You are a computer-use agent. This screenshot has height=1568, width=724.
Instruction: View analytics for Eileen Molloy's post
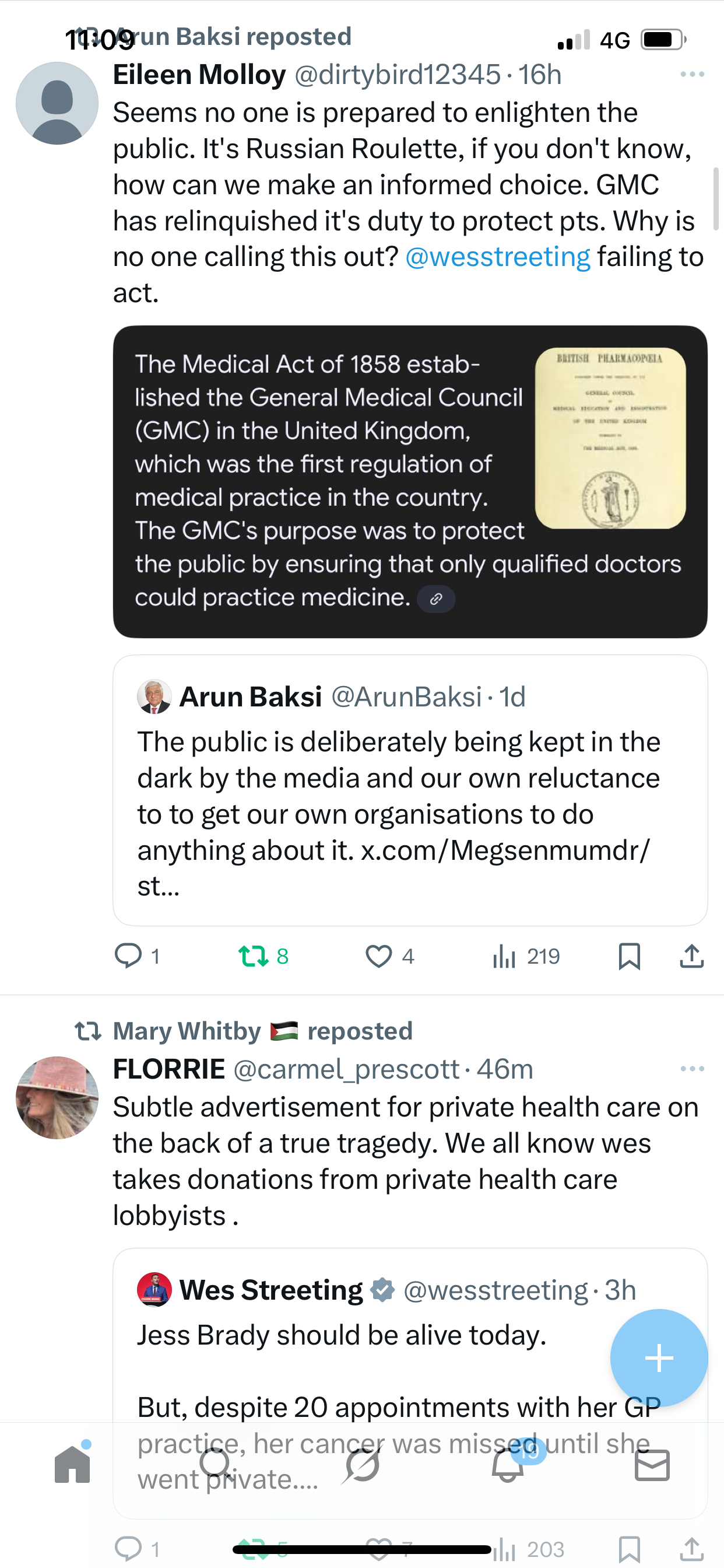click(504, 956)
